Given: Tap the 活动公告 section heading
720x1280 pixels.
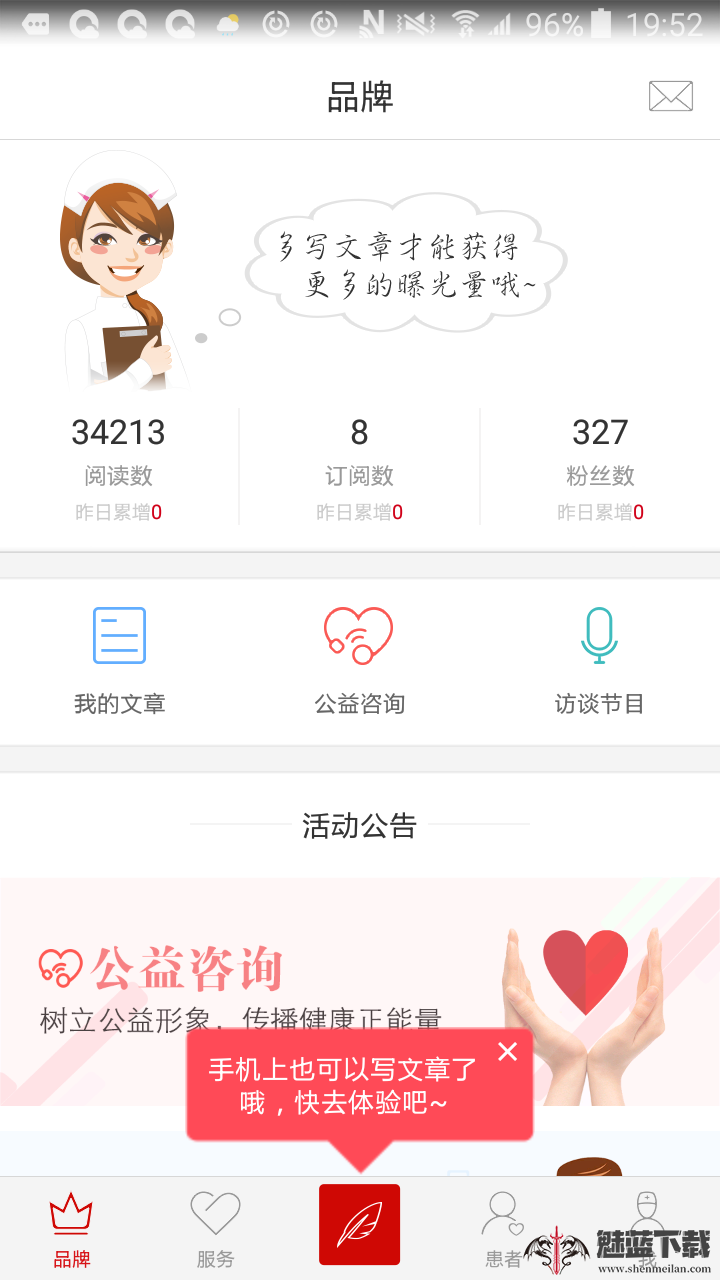Looking at the screenshot, I should (359, 825).
